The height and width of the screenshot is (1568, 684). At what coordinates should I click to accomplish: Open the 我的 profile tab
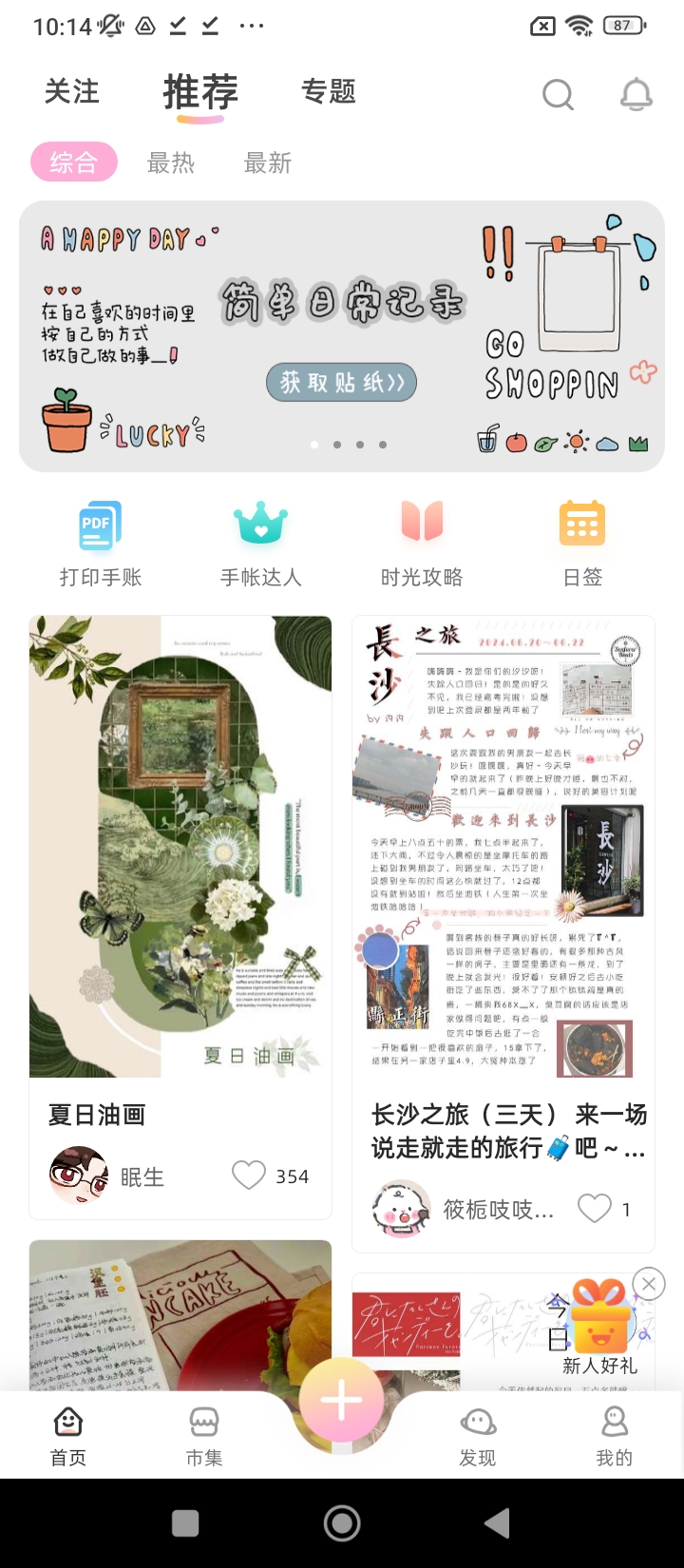[615, 1436]
